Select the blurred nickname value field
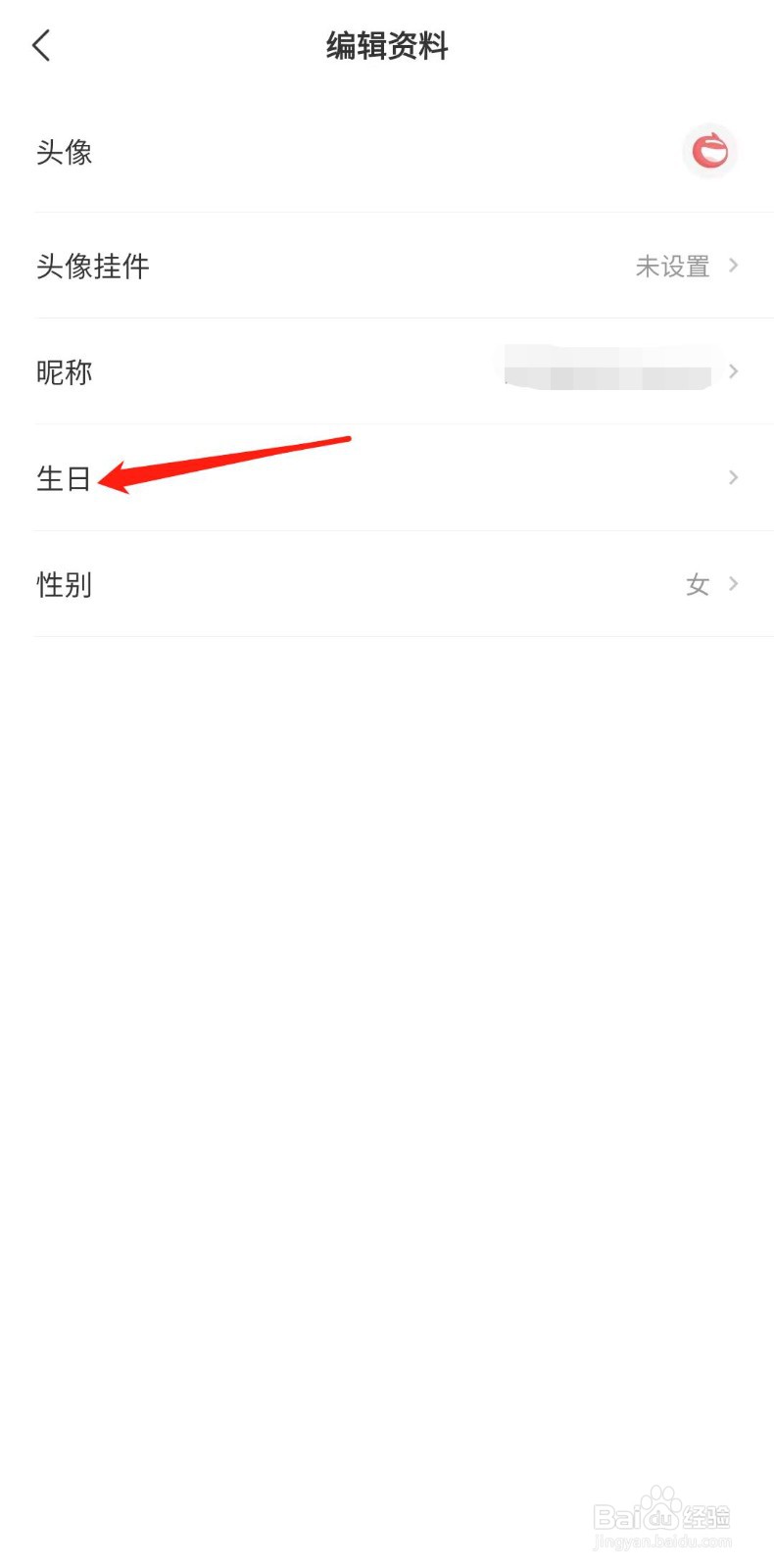The width and height of the screenshot is (774, 1568). coord(607,371)
